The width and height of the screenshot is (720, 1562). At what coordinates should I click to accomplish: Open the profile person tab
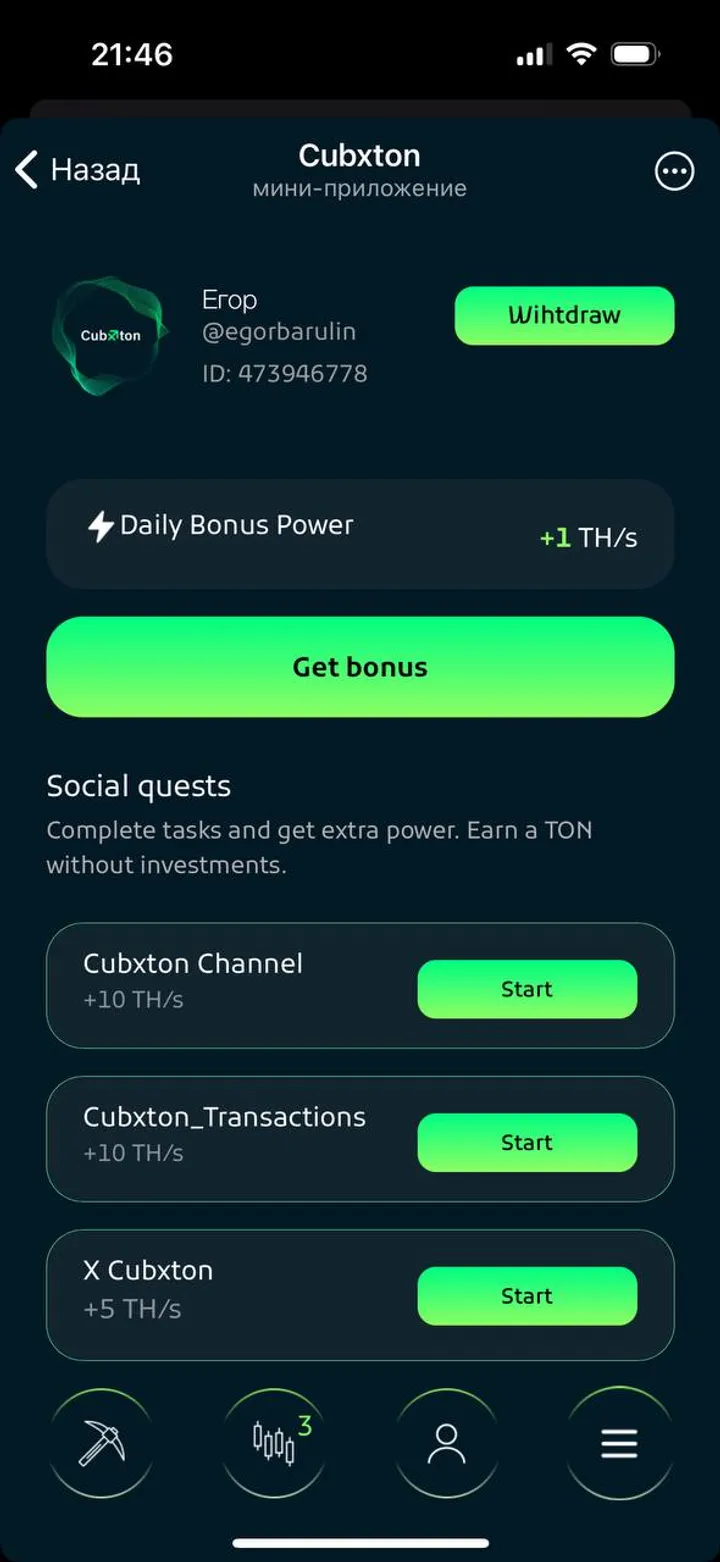pyautogui.click(x=446, y=1443)
